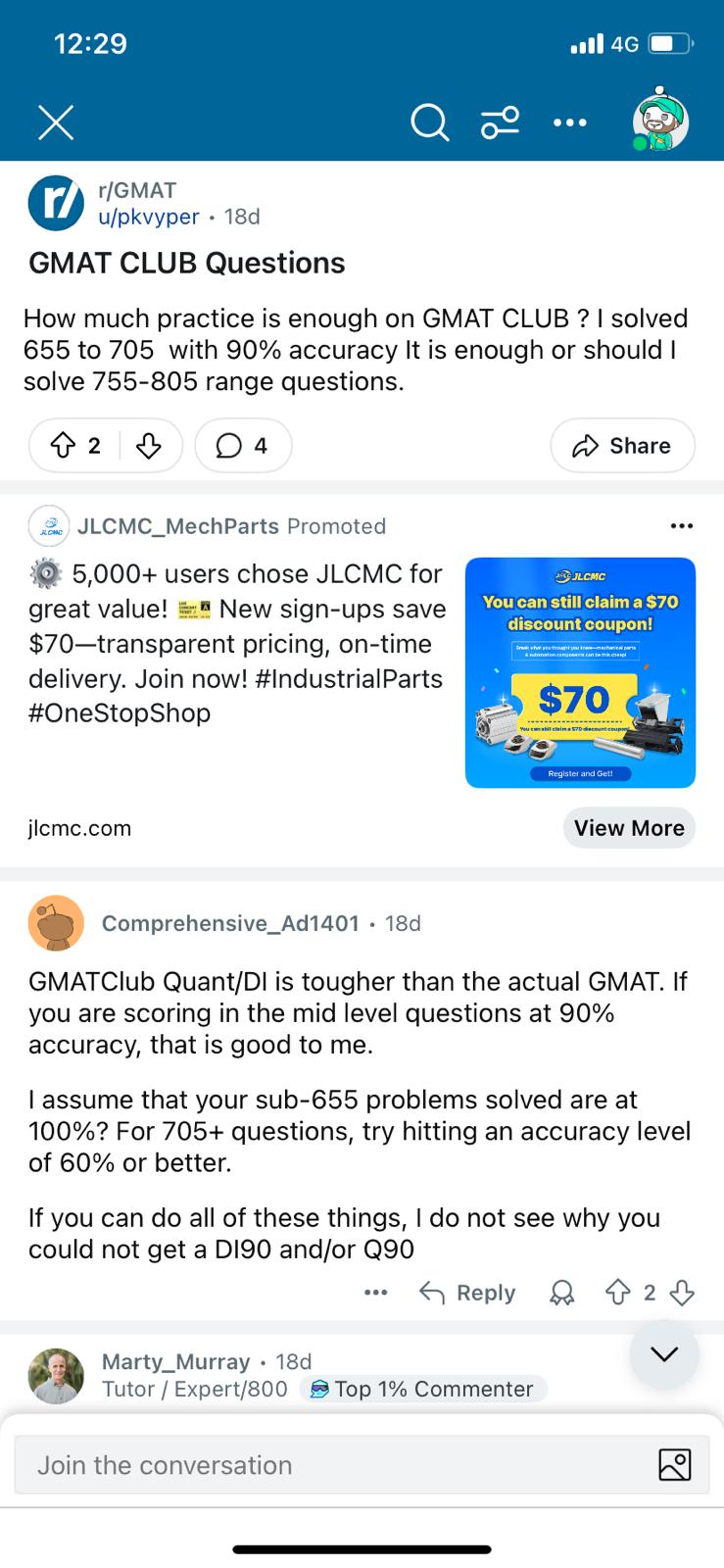The height and width of the screenshot is (1568, 724).
Task: Open u/pkvyper's profile
Action: tap(149, 217)
